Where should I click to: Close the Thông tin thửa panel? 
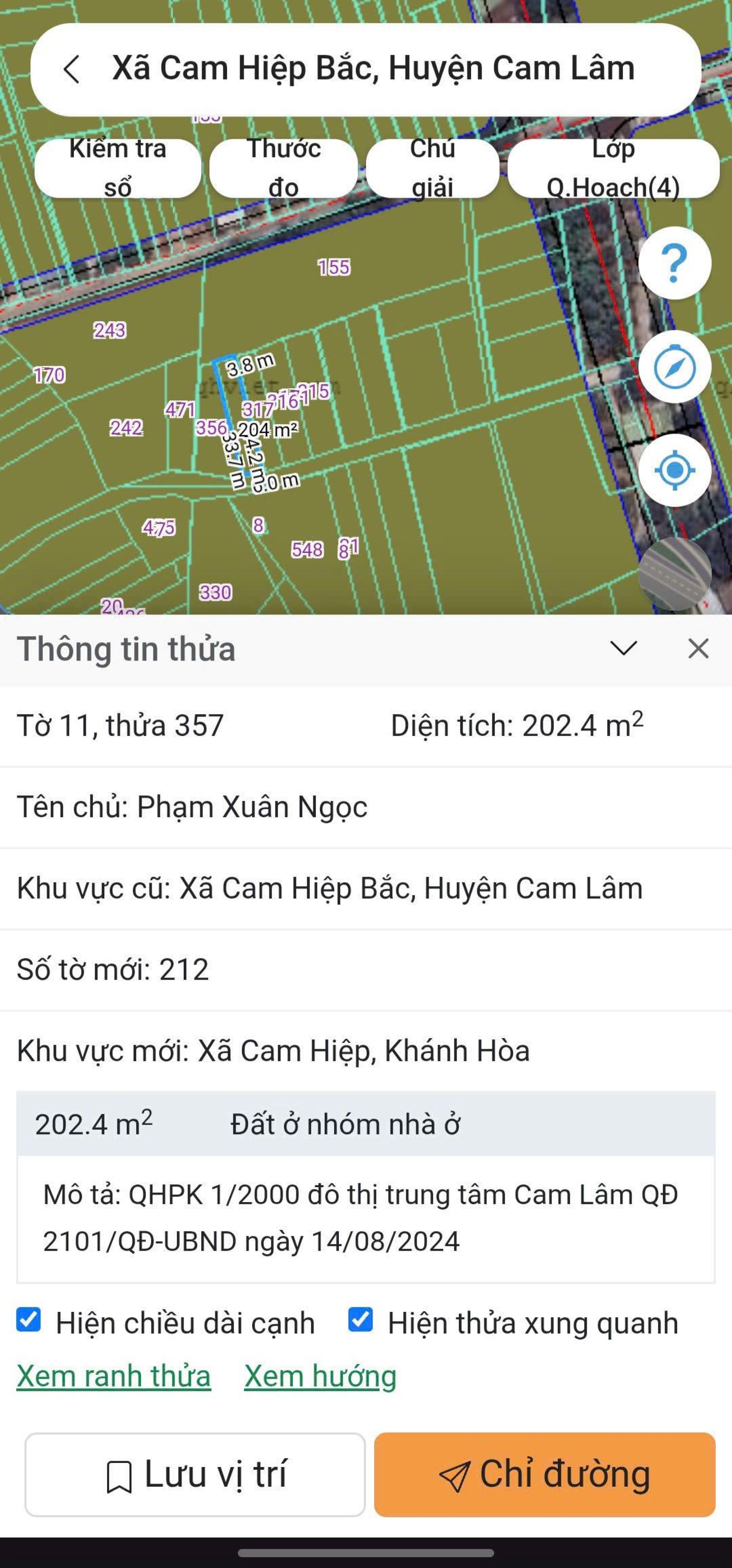(698, 648)
